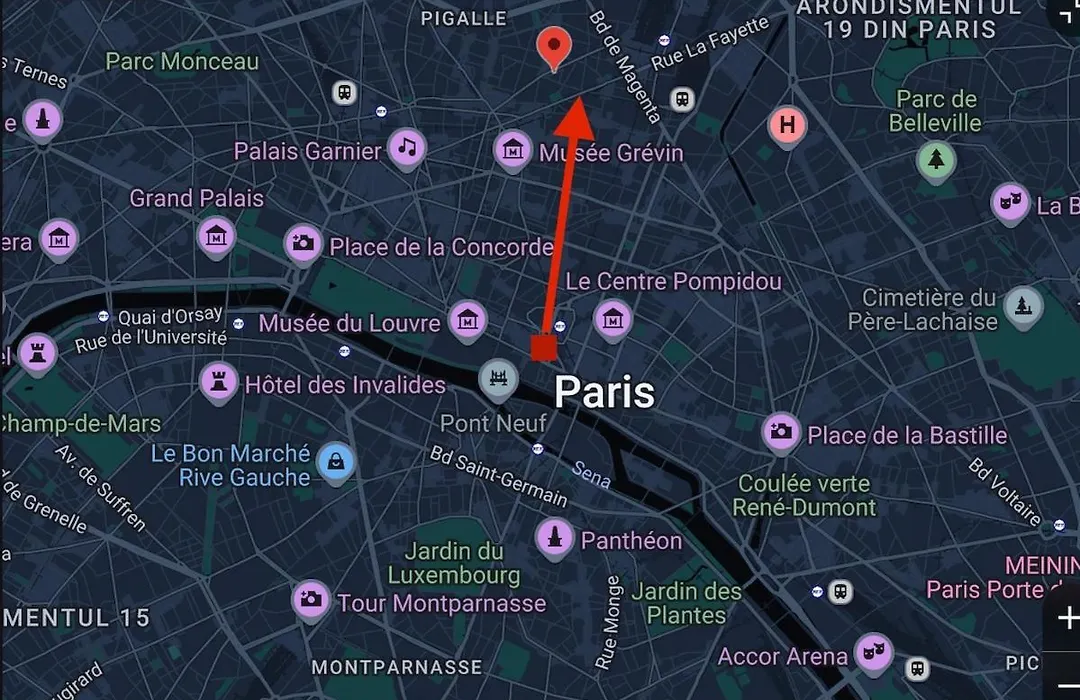Select the Place de la Bastille marker

point(781,432)
